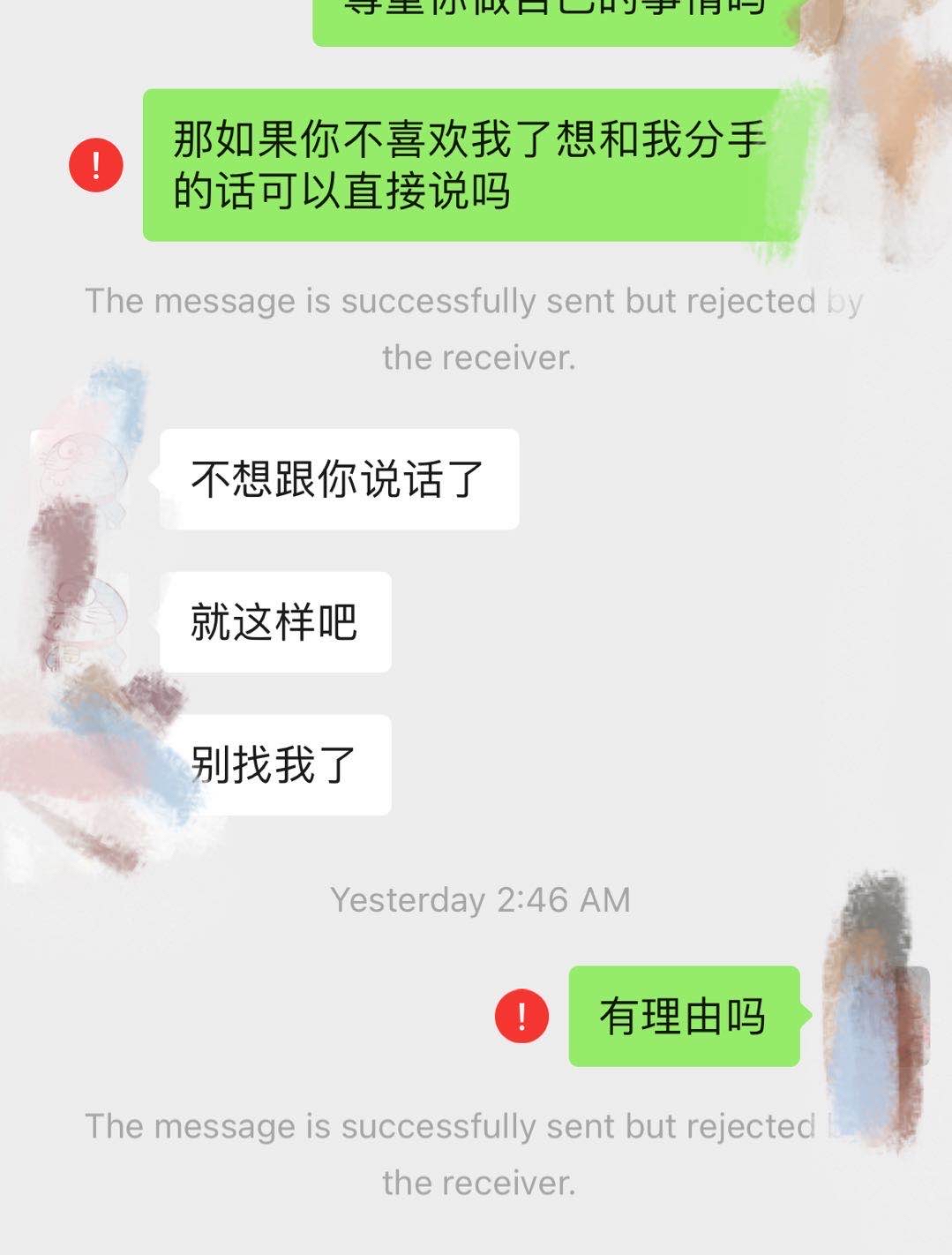Tap the red failed icon beside 那如果你不喜欢我了 message
952x1255 pixels.
96,165
